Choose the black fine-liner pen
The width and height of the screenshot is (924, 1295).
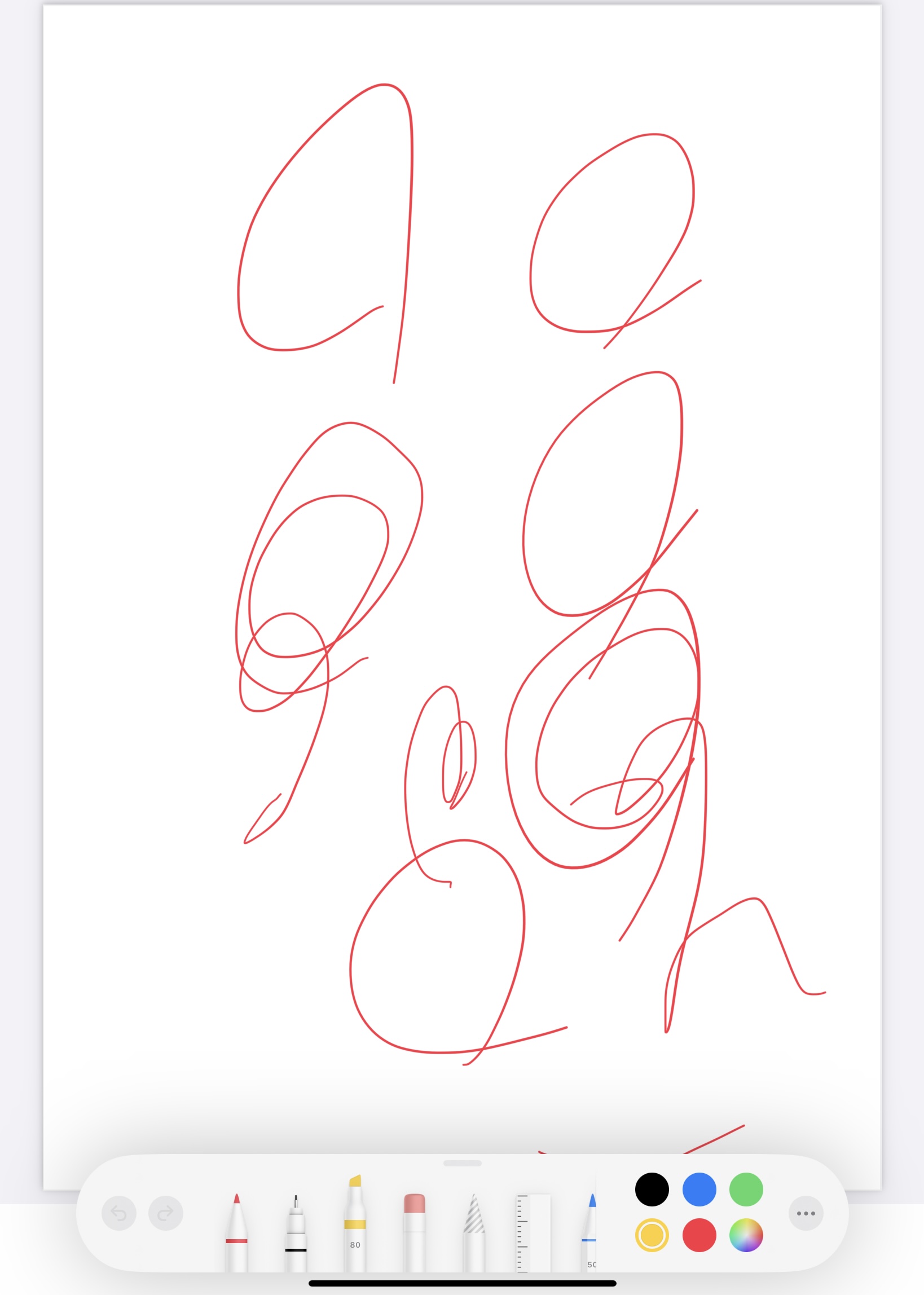(x=295, y=1233)
